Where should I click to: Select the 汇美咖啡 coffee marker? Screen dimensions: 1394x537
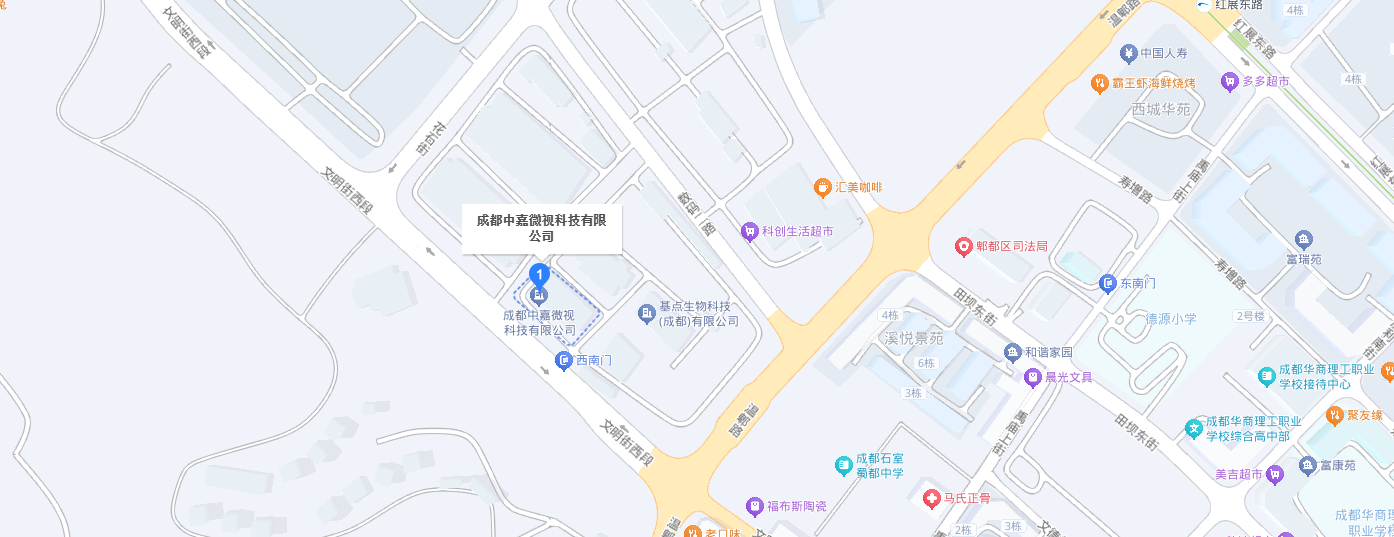tap(822, 187)
